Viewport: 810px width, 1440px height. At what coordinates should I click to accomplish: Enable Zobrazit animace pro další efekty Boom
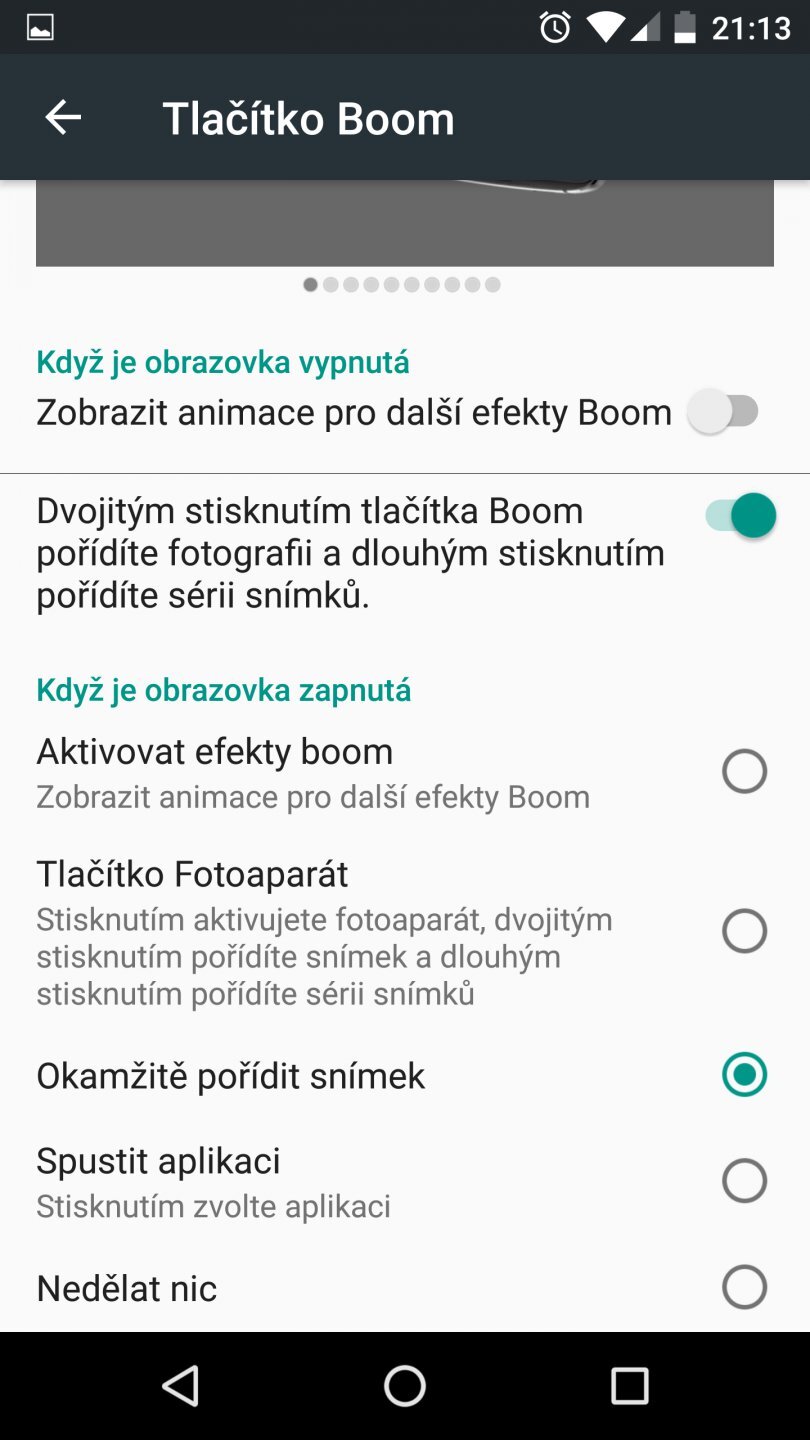(x=724, y=412)
